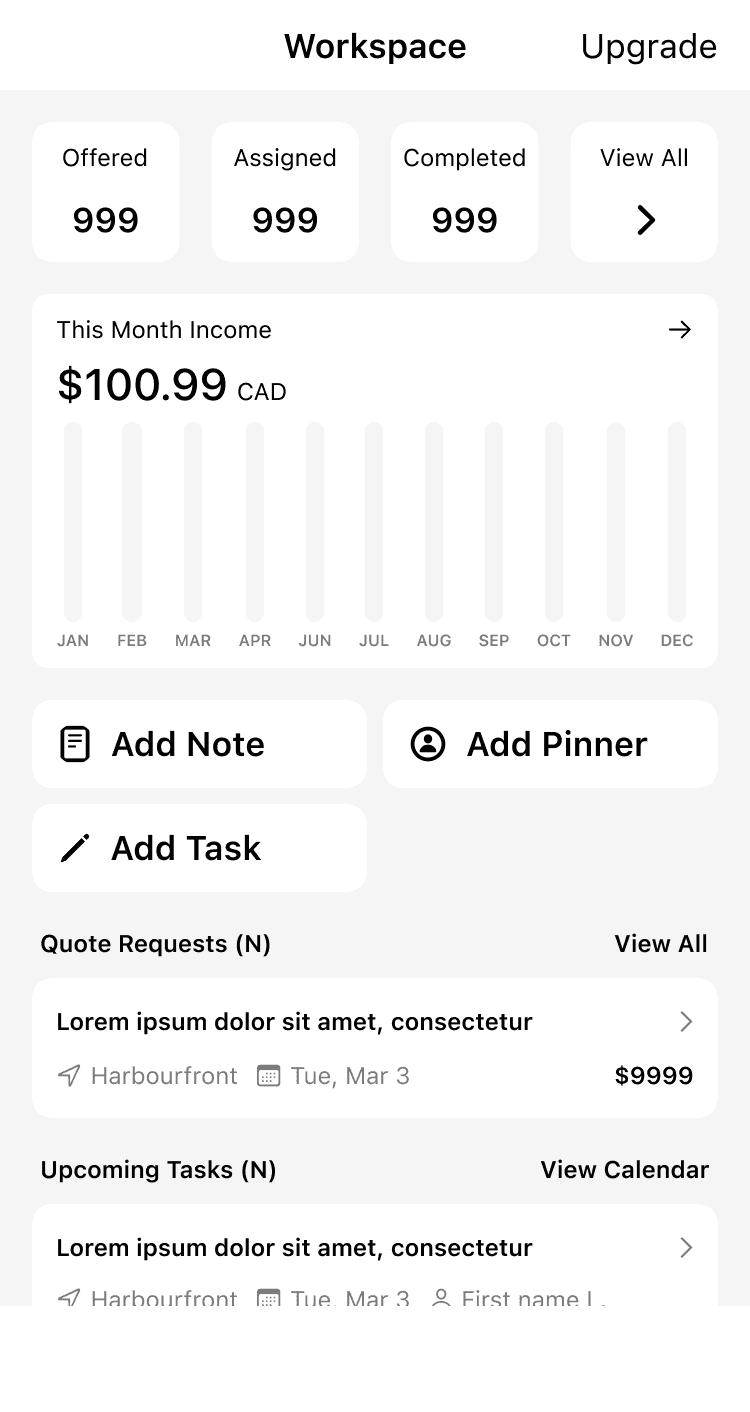Open This Month Income details arrow
The image size is (750, 1412).
[x=680, y=330]
